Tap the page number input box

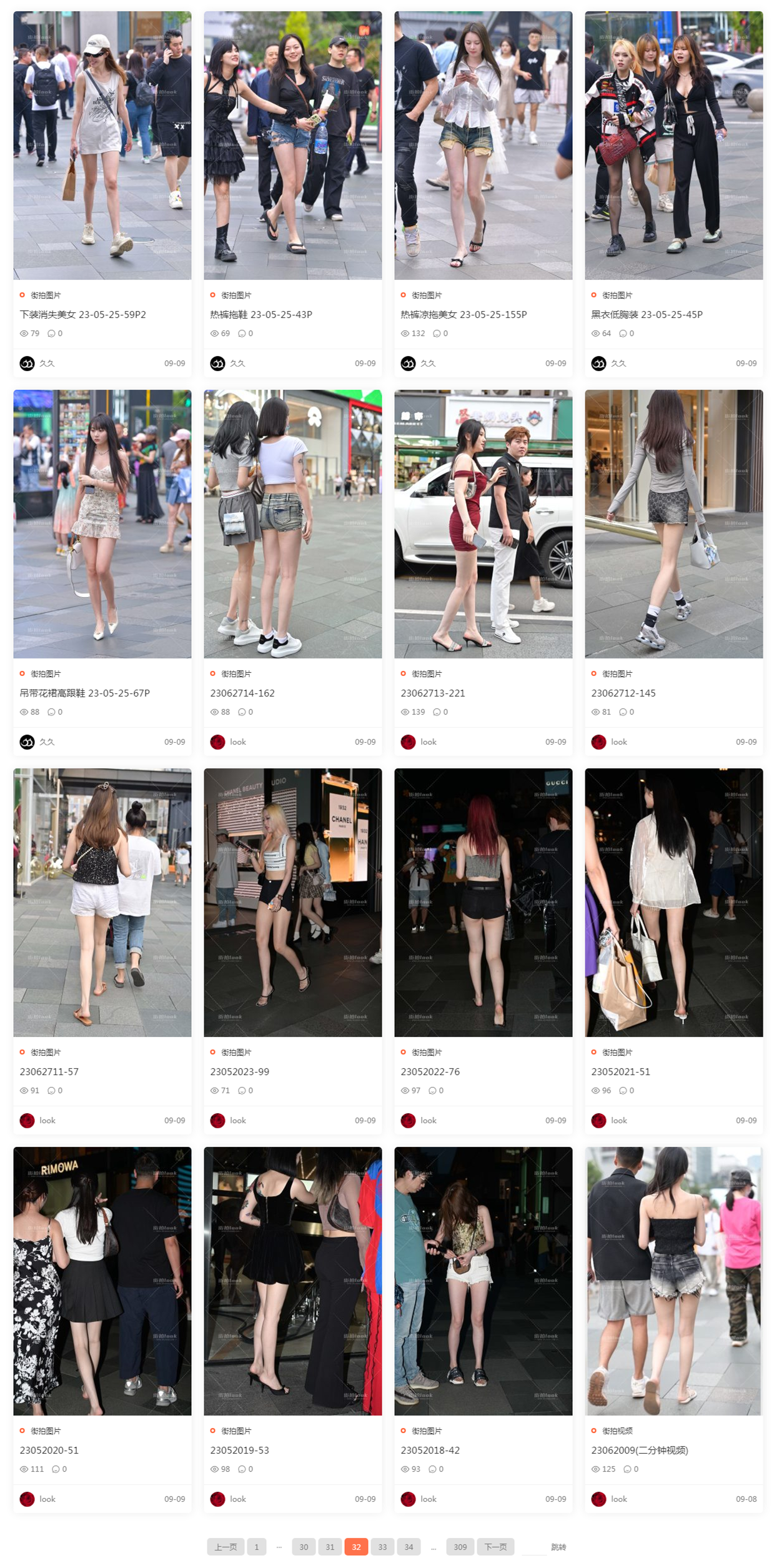coord(533,1547)
